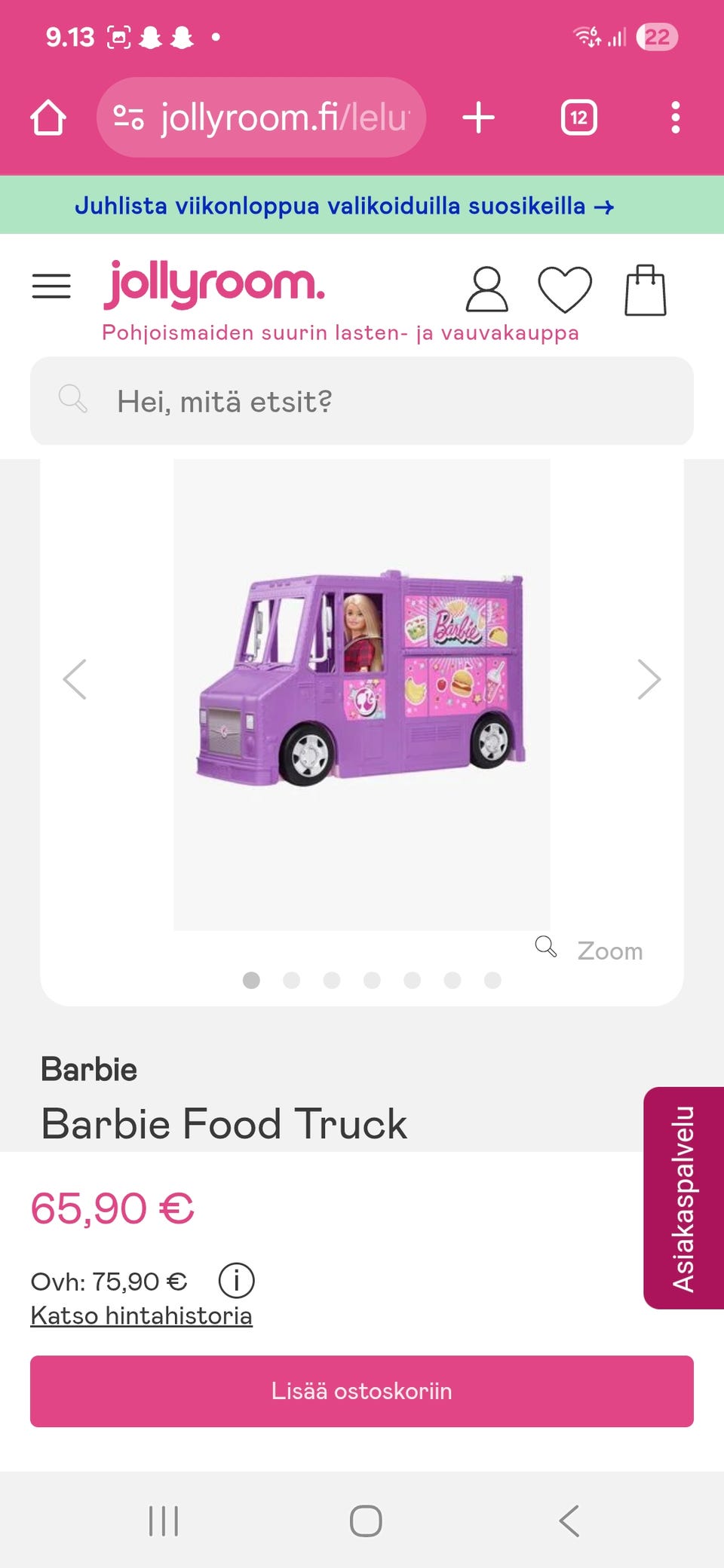Show the 12 open tabs
Screen dimensions: 724x1568
pyautogui.click(x=578, y=118)
